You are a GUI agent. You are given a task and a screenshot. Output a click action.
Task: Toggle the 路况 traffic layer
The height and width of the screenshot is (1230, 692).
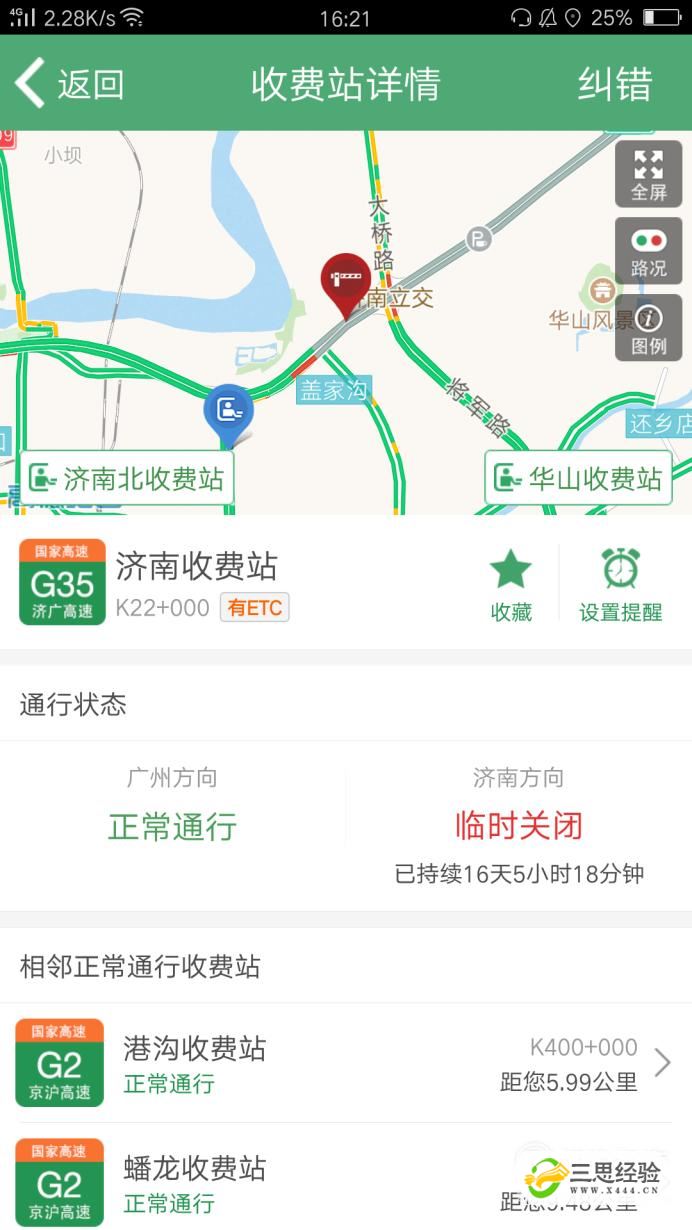pyautogui.click(x=648, y=250)
